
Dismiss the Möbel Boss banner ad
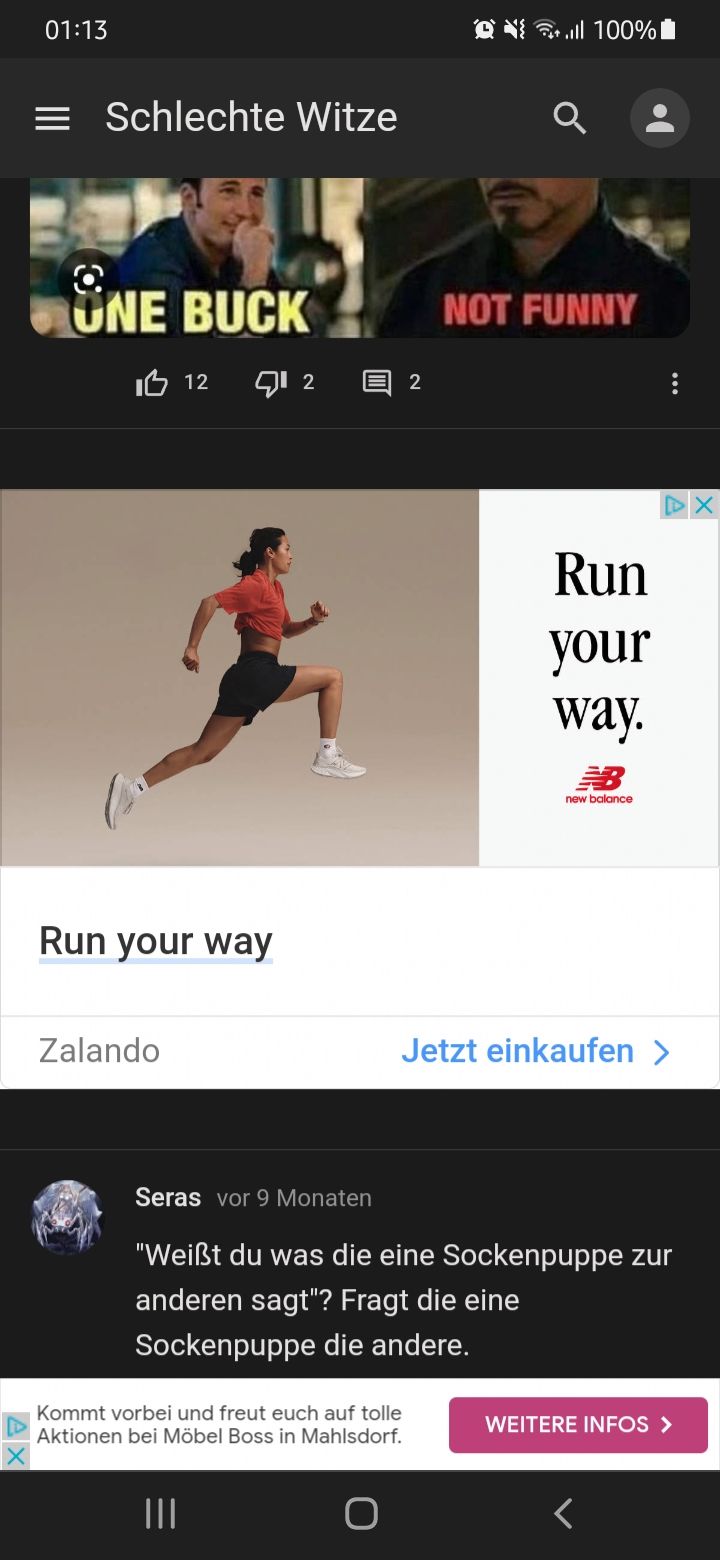tap(16, 1456)
